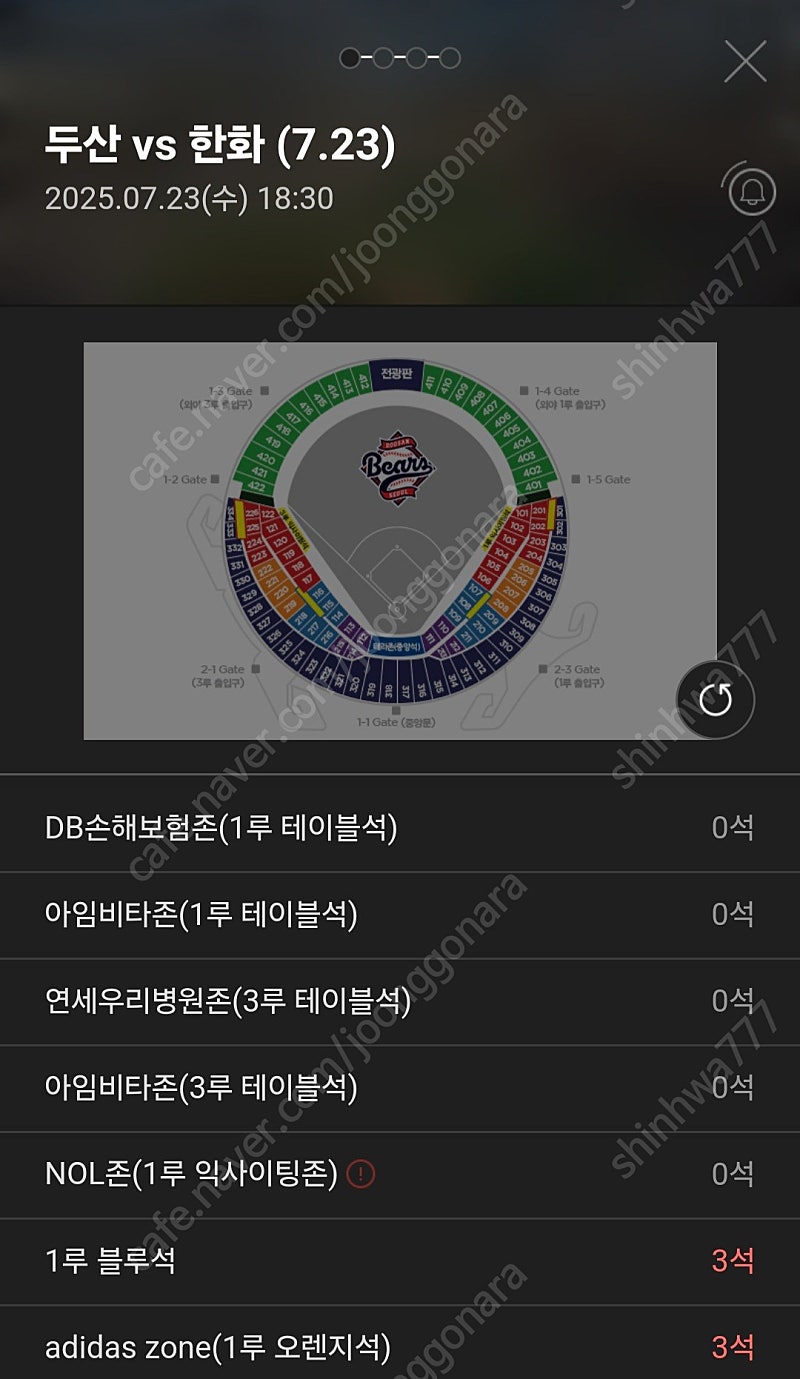Select NOL존(1루 익사이팅존) row
The height and width of the screenshot is (1379, 800).
(x=400, y=1175)
